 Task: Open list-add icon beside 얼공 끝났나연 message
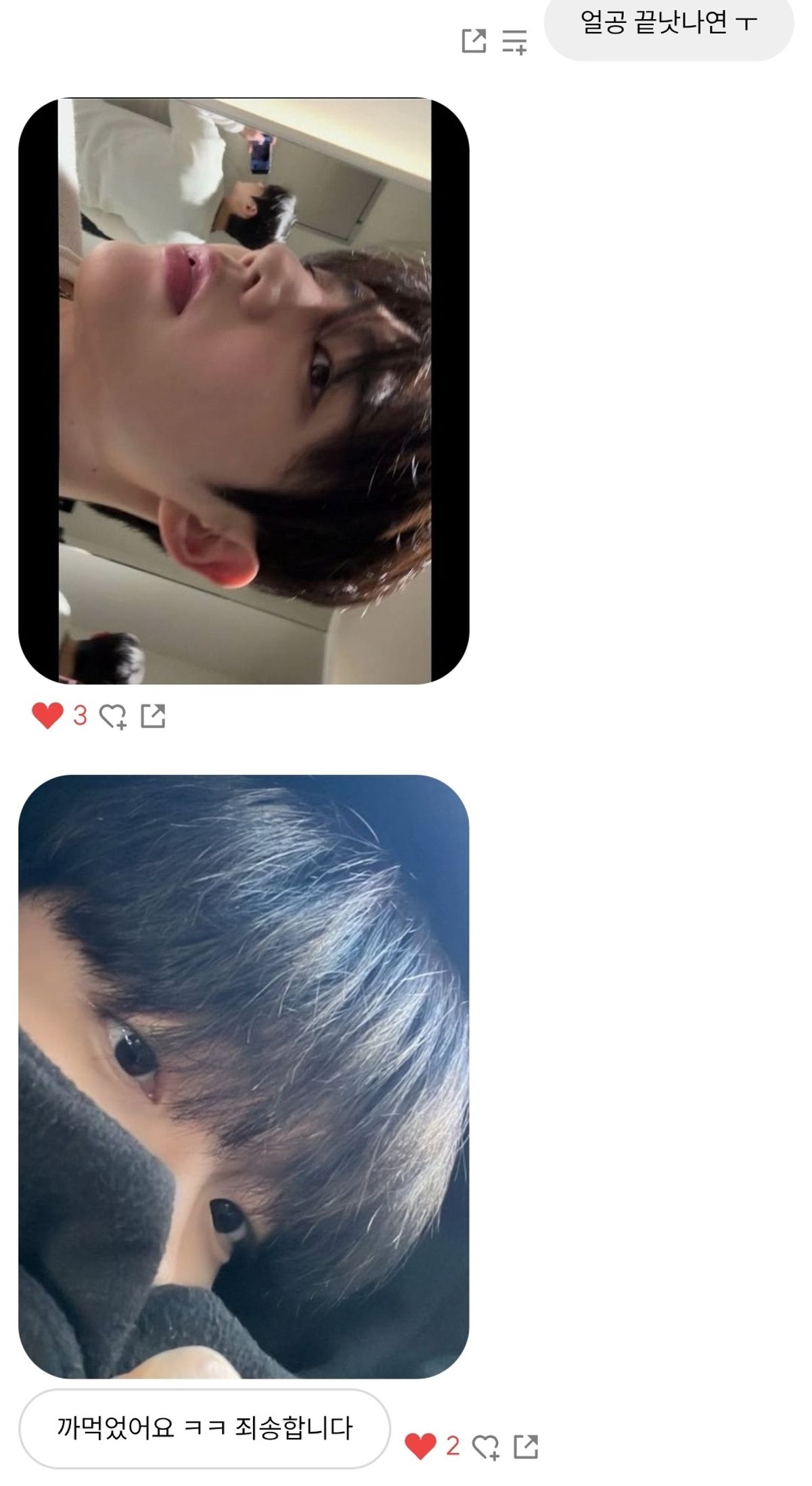514,41
